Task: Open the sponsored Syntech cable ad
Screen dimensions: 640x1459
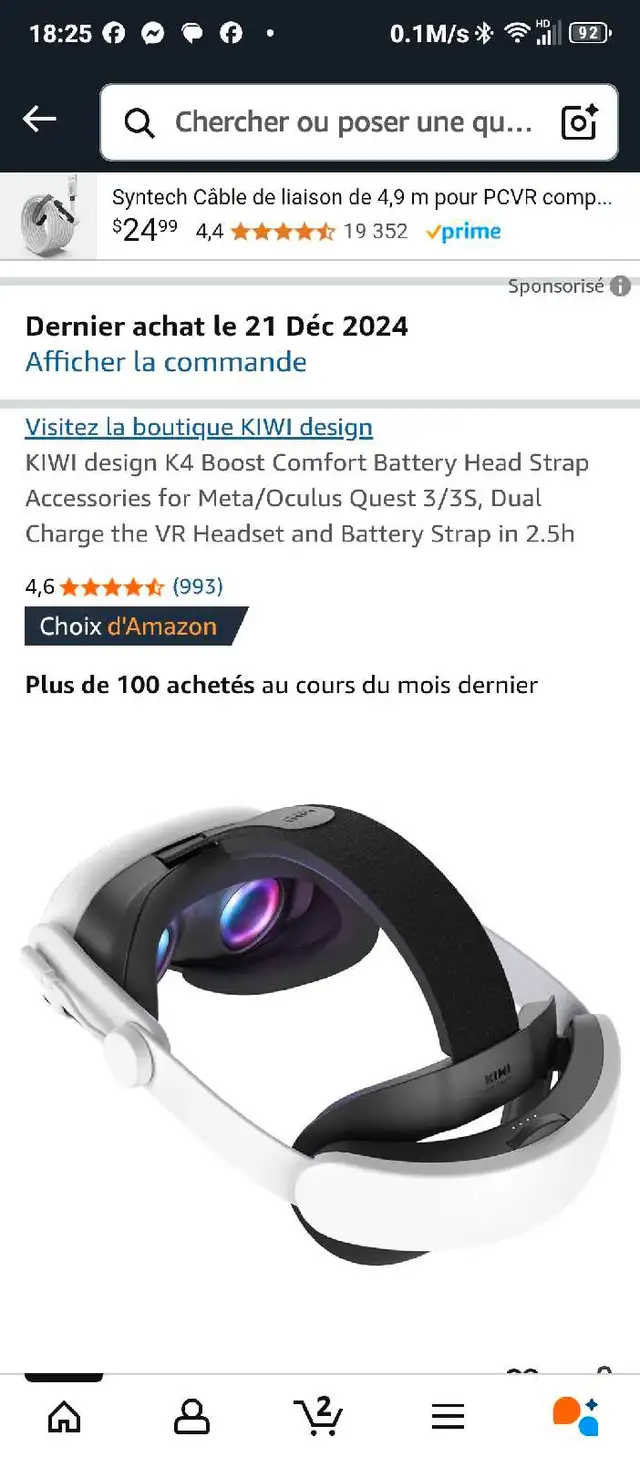Action: point(320,216)
